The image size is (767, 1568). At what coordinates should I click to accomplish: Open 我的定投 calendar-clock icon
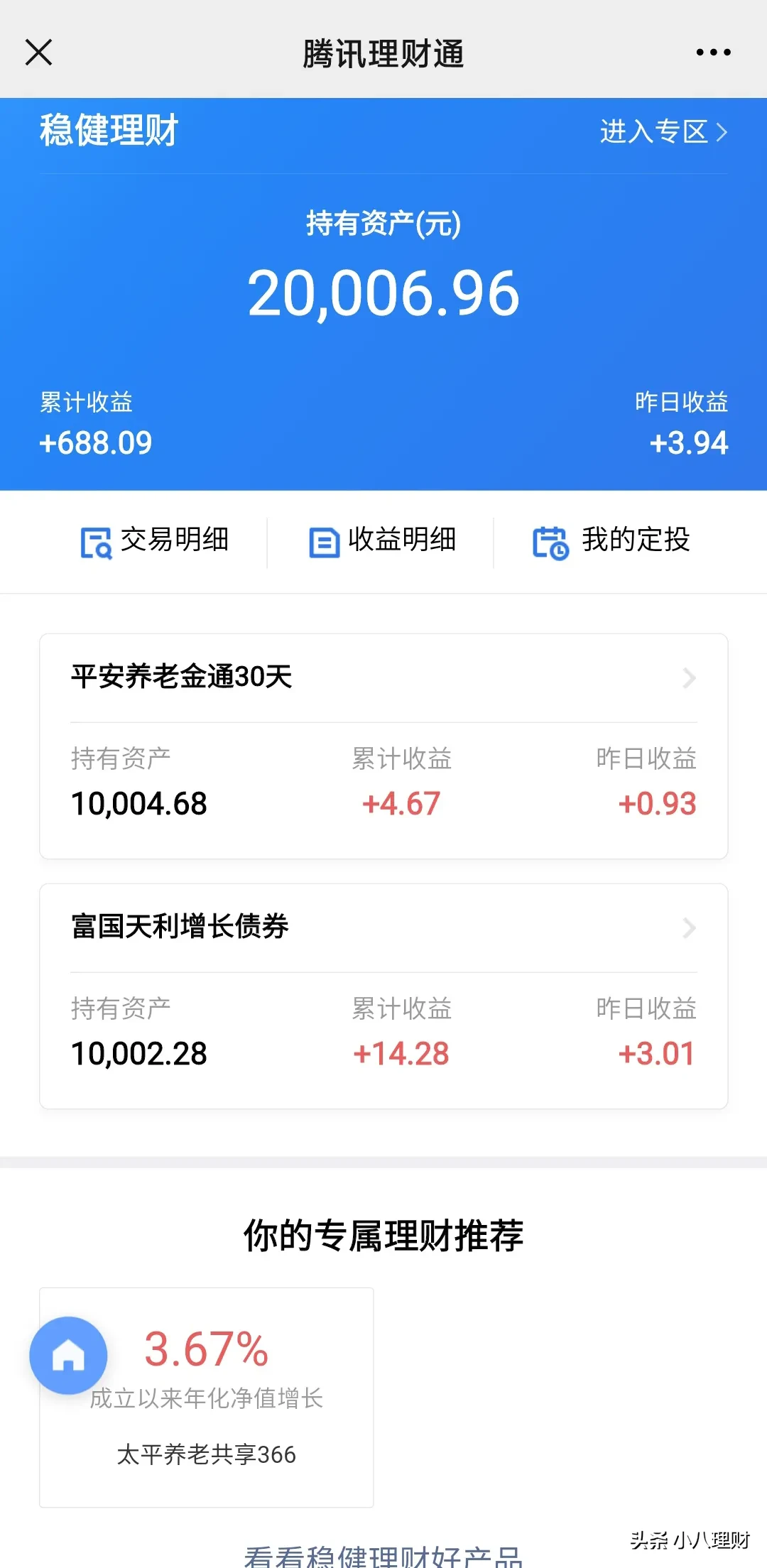550,541
